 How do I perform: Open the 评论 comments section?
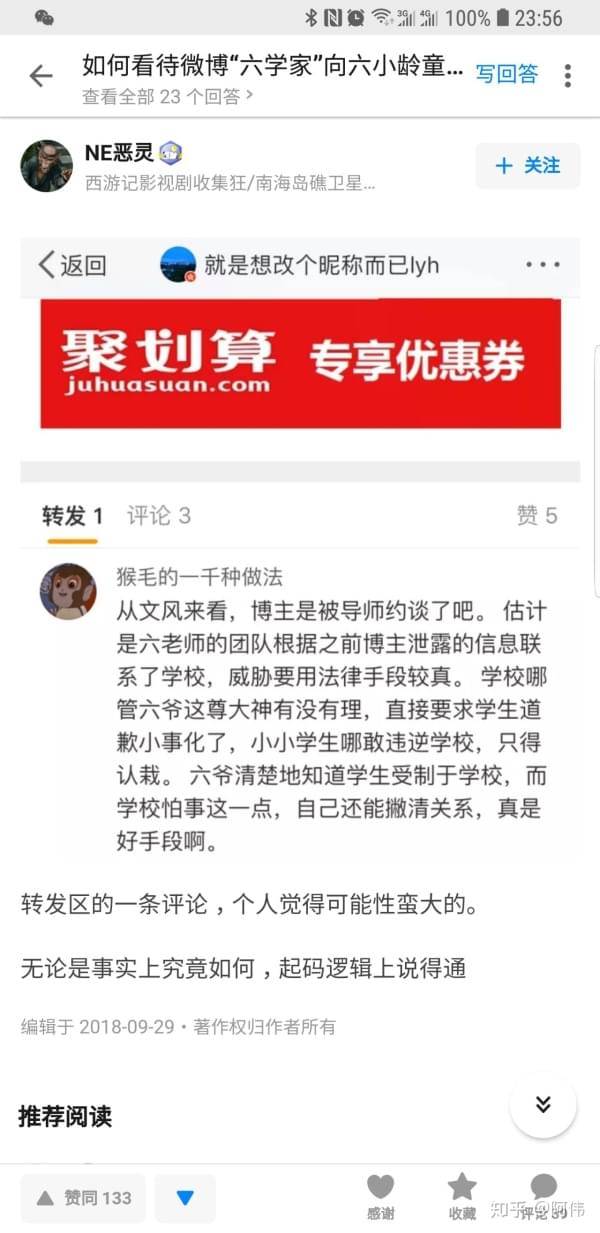[543, 1196]
